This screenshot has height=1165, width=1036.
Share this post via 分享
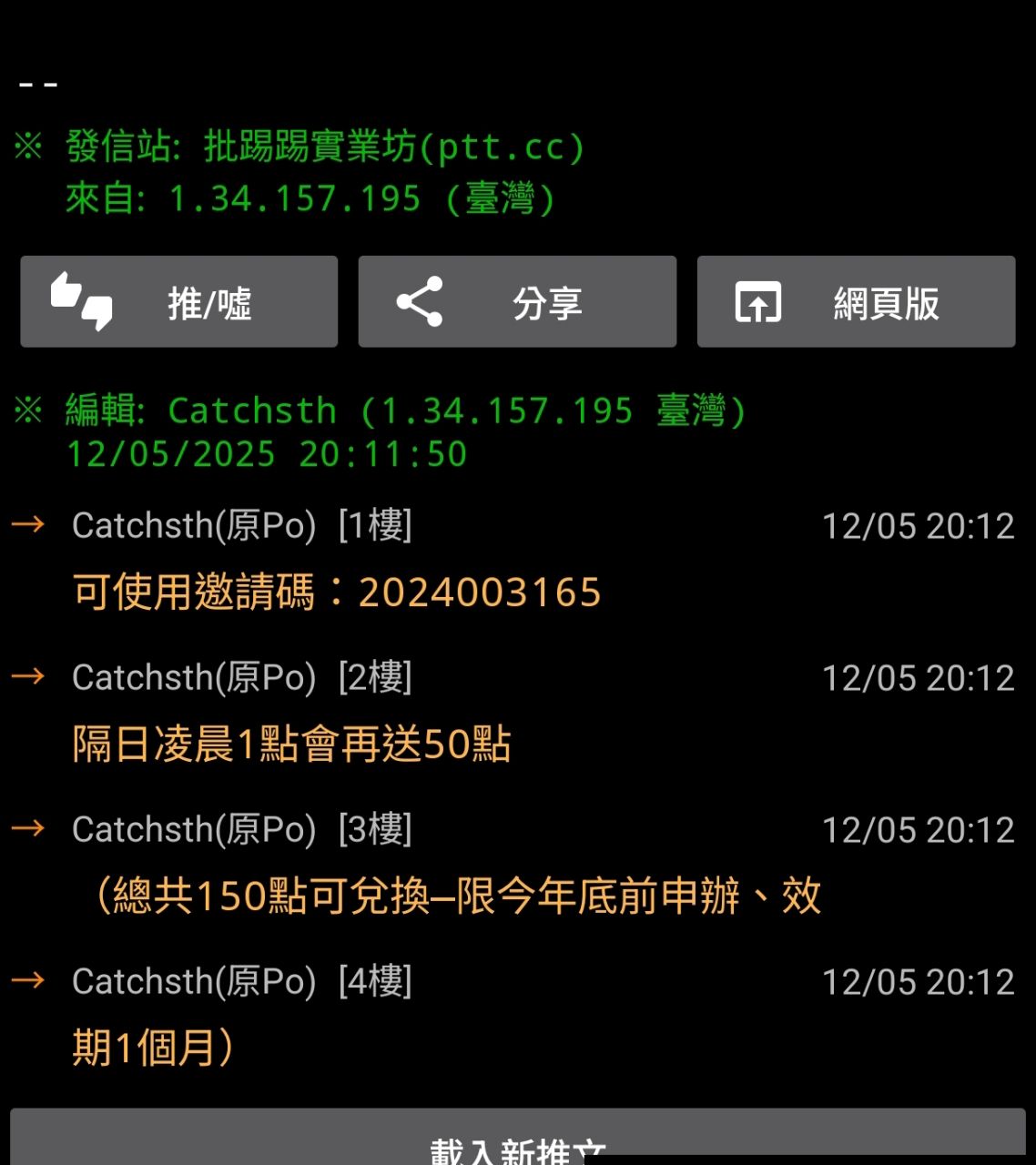(x=517, y=302)
